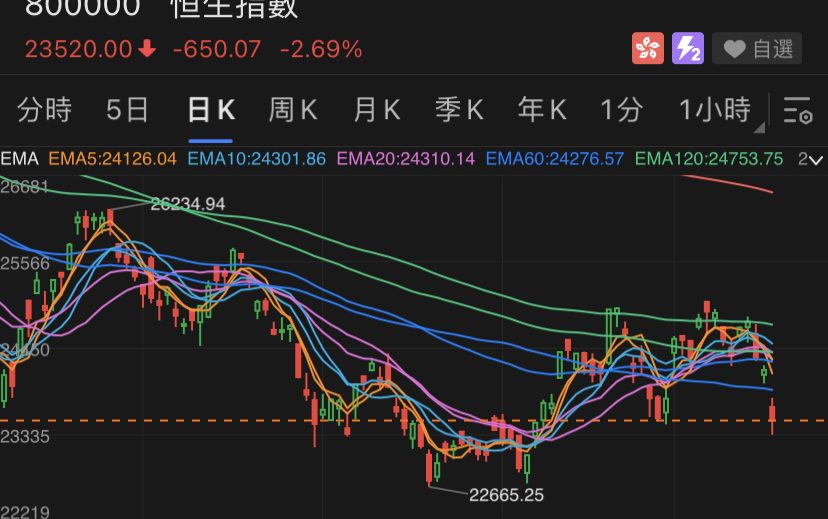Open the 季K quarterly chart

459,109
